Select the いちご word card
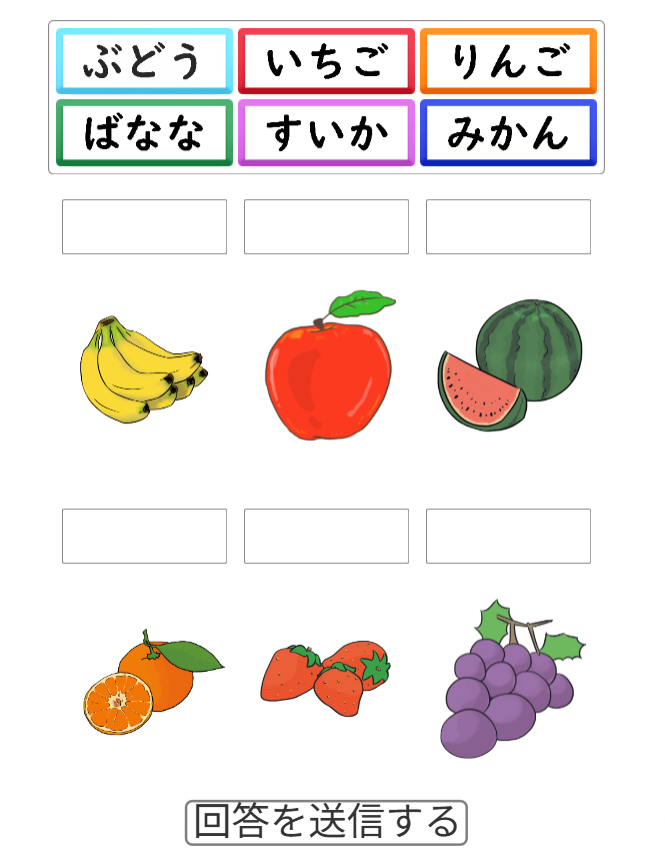 (x=326, y=61)
